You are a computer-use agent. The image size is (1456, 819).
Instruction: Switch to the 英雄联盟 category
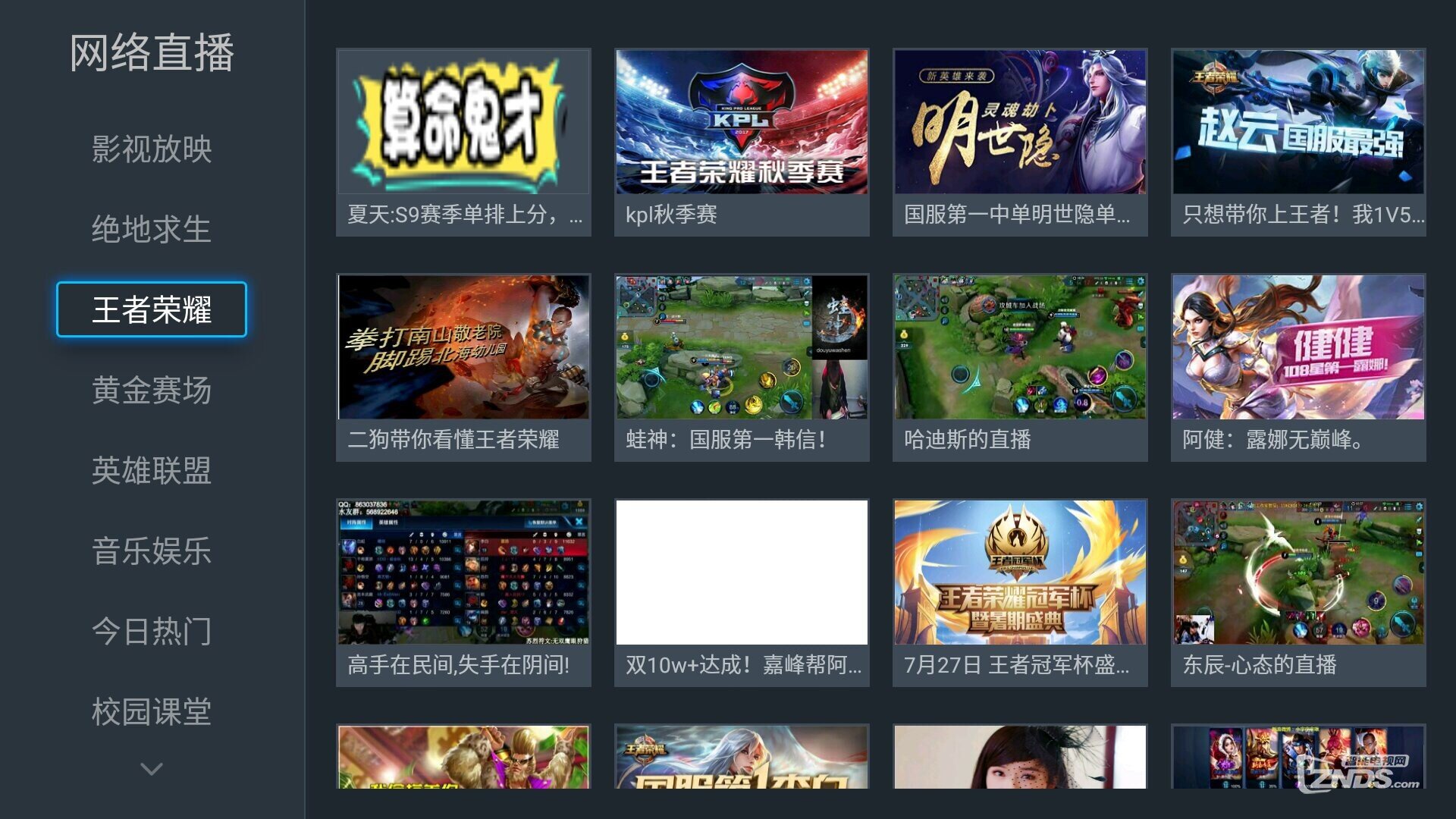coord(152,470)
